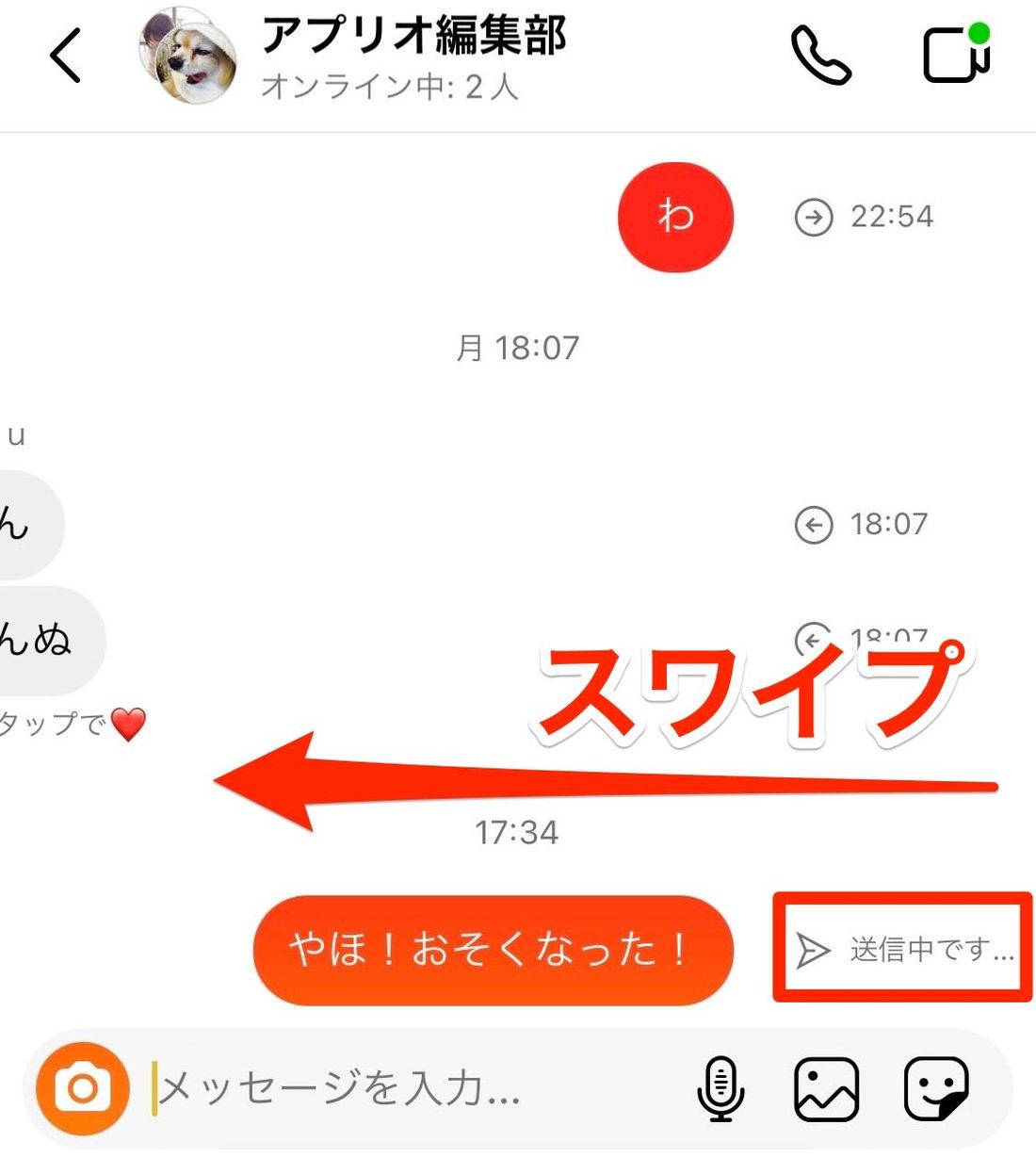
Task: Start a video call
Action: 955,55
